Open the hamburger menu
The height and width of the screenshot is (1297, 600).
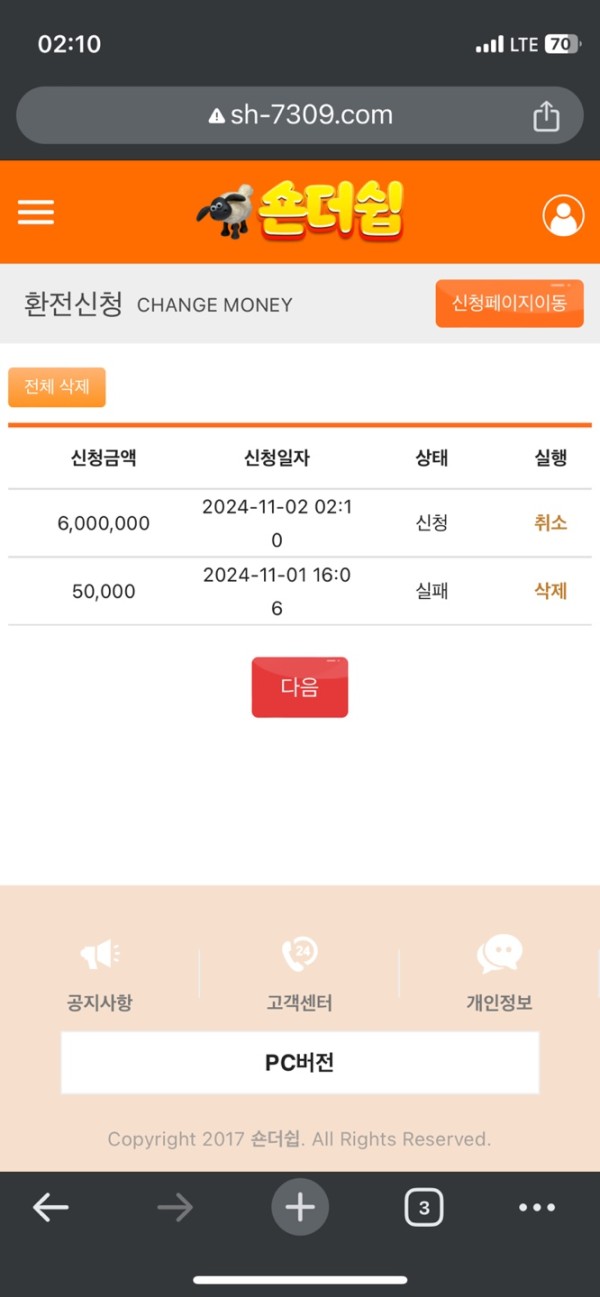[36, 212]
